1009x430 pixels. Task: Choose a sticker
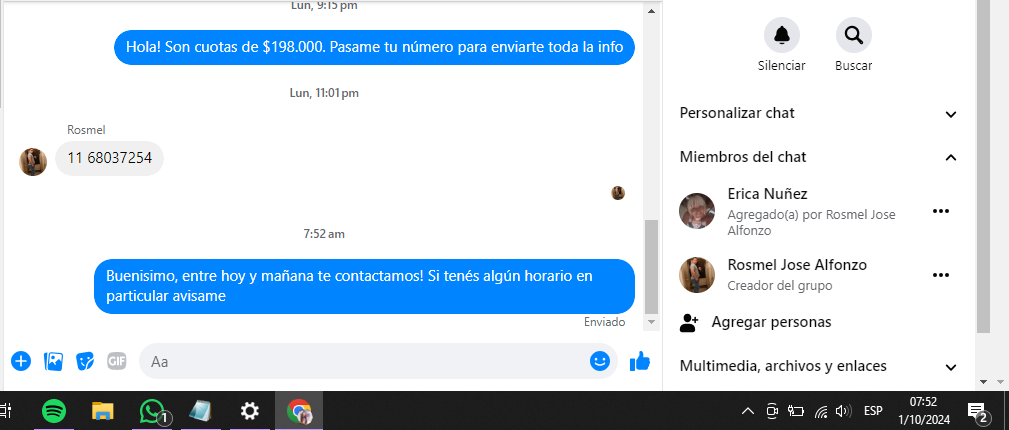pos(86,361)
